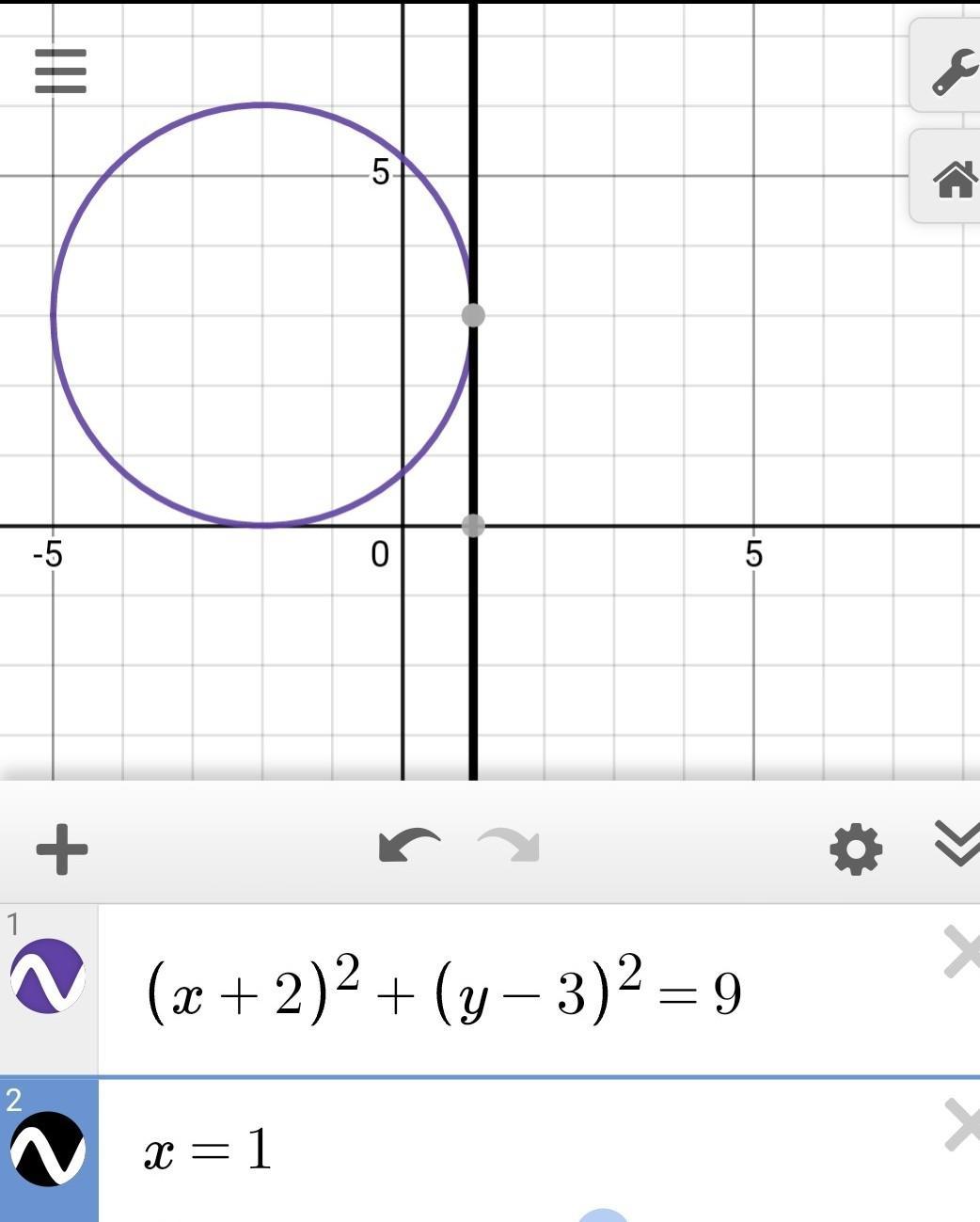Viewport: 980px width, 1222px height.
Task: Collapse the expression list panel
Action: pyautogui.click(x=957, y=843)
